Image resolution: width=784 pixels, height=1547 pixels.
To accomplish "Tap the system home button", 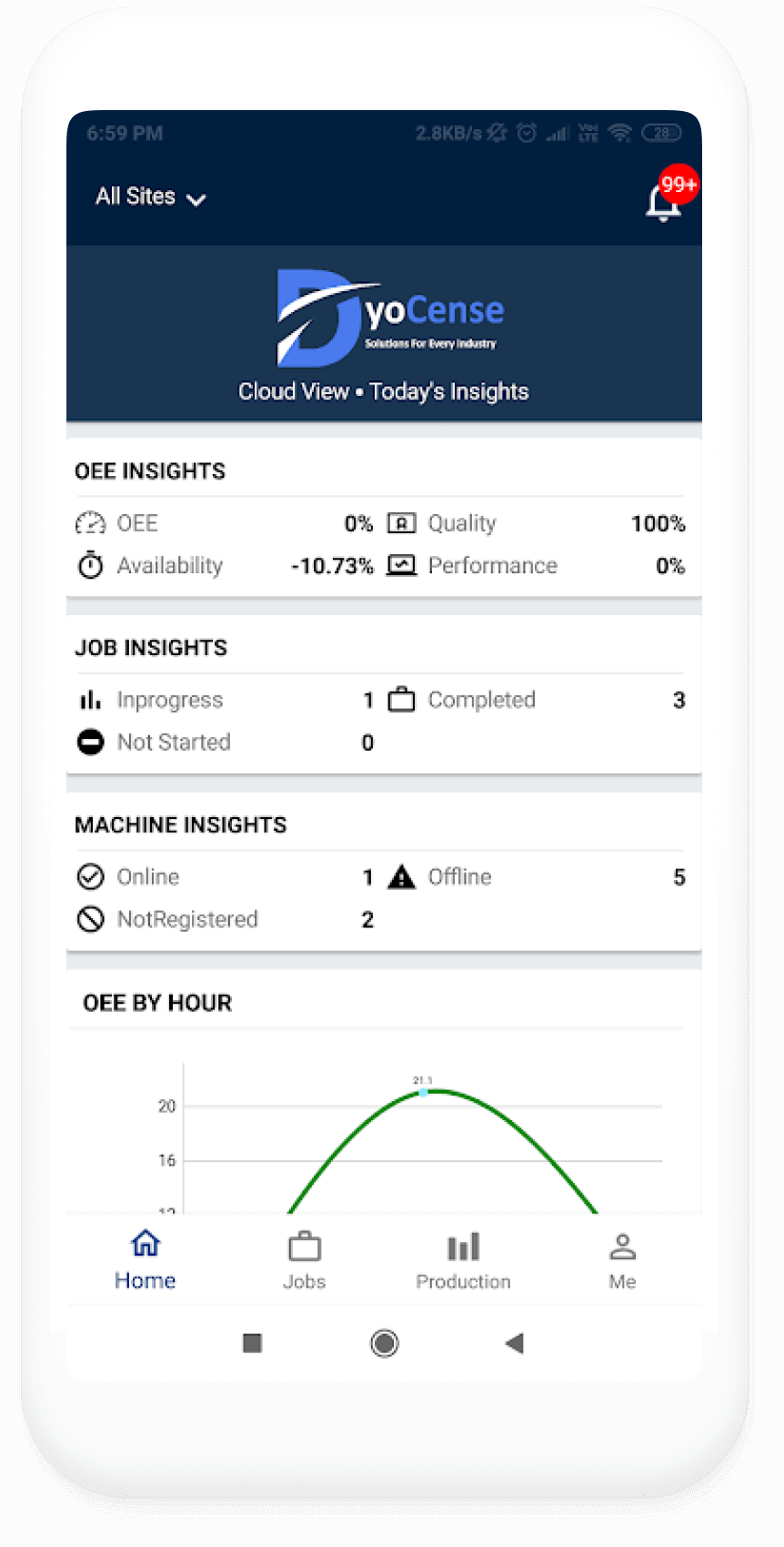I will click(385, 1343).
